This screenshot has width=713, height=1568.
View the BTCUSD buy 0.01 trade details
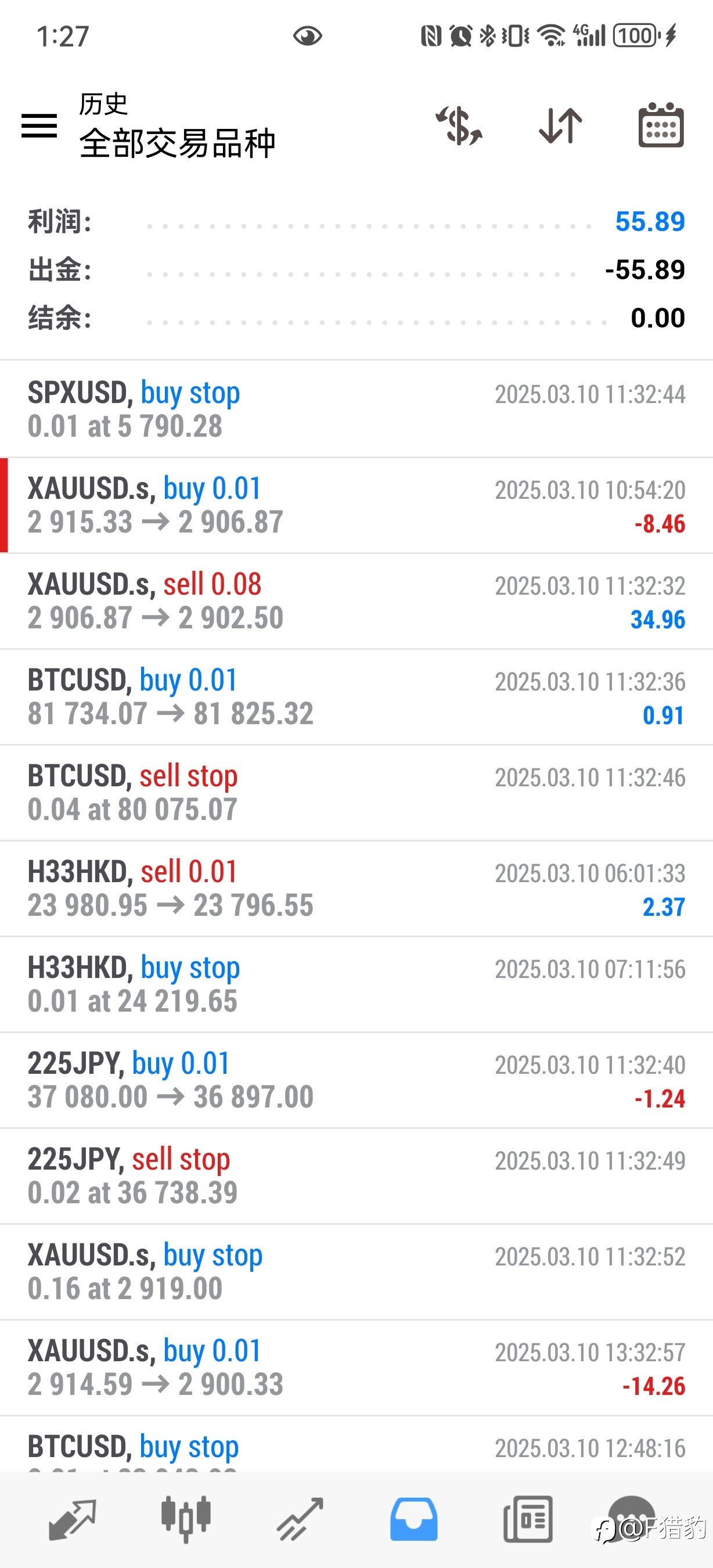point(356,697)
